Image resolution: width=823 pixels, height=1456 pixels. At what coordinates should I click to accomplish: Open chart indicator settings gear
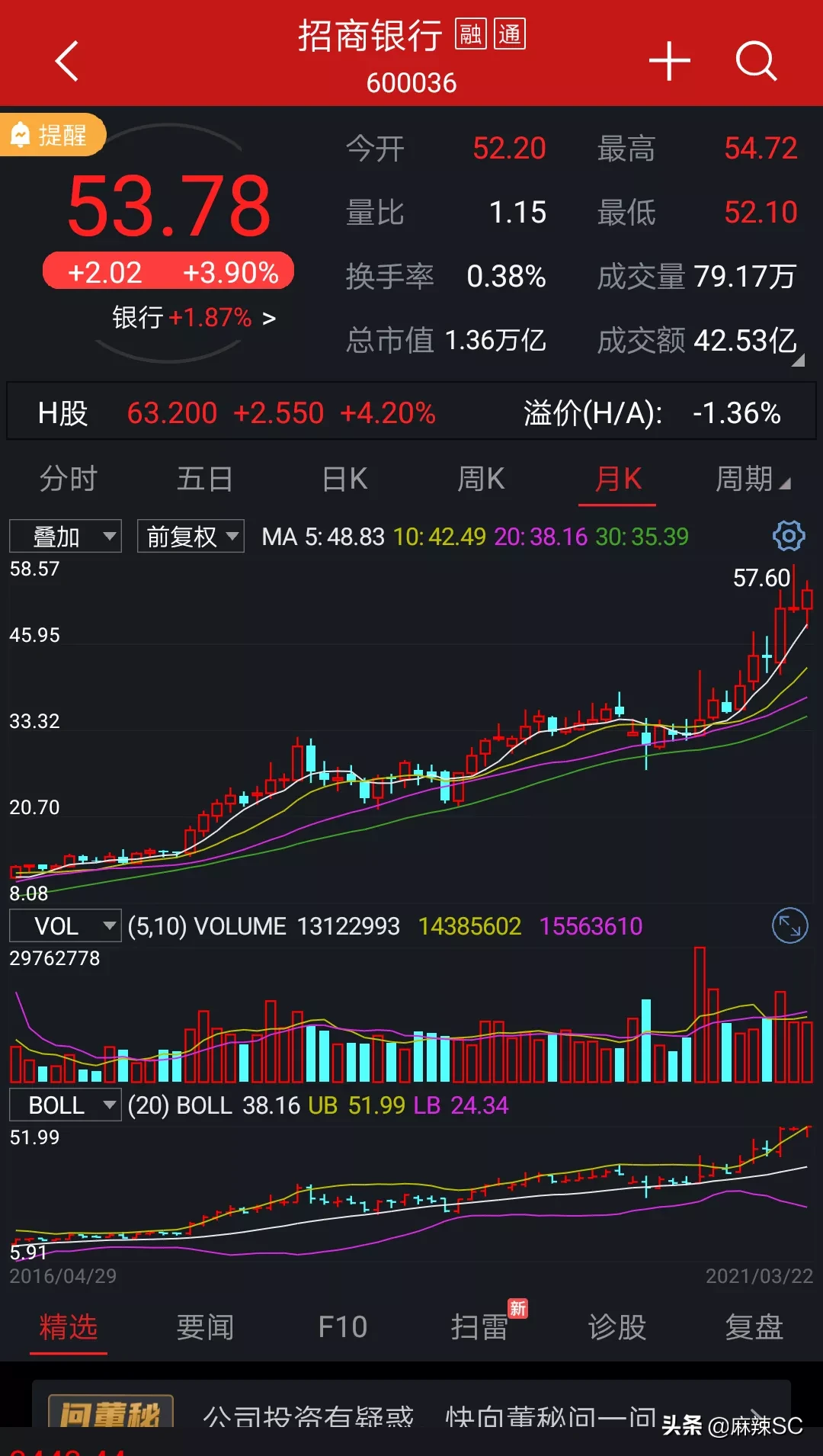click(789, 536)
